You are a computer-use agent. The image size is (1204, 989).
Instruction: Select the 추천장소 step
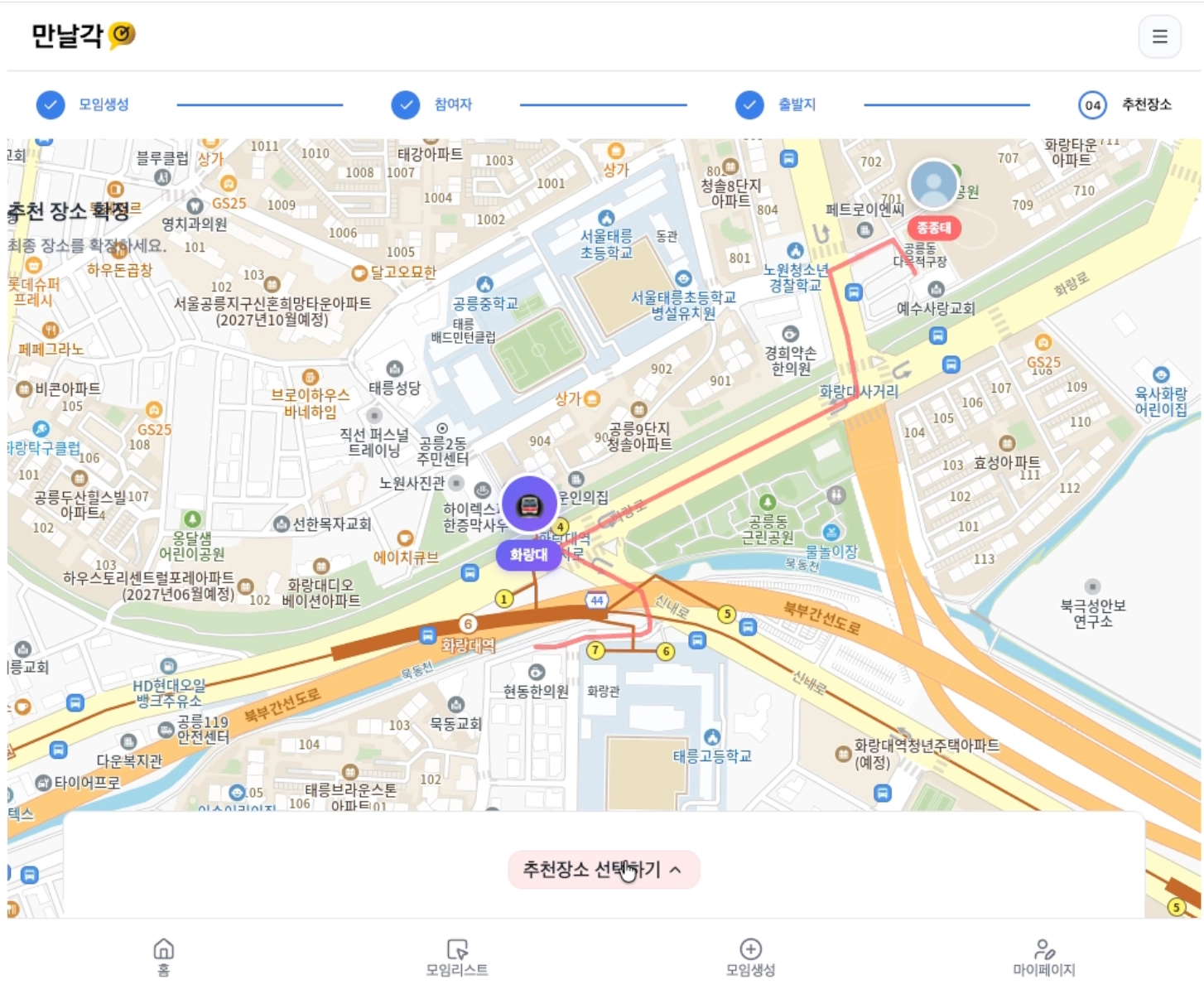point(1125,104)
